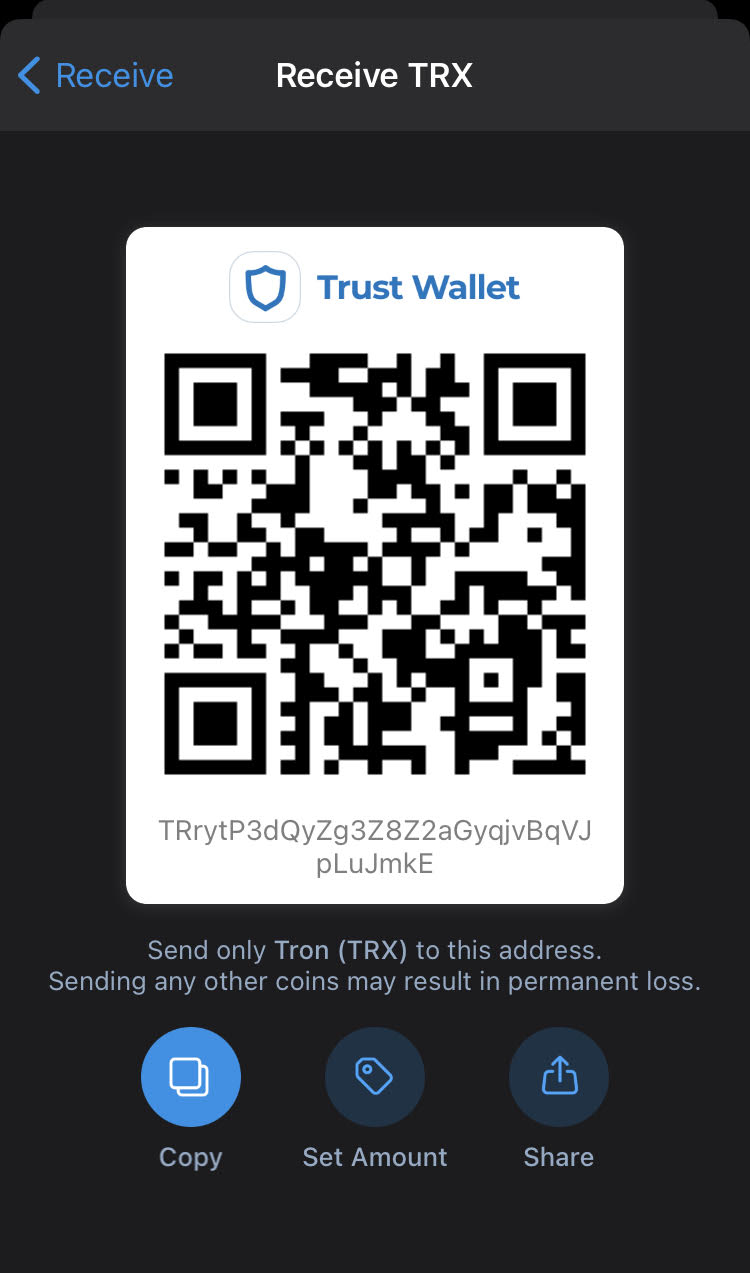The image size is (750, 1273).
Task: Open Set Amount for this request
Action: (x=374, y=1077)
